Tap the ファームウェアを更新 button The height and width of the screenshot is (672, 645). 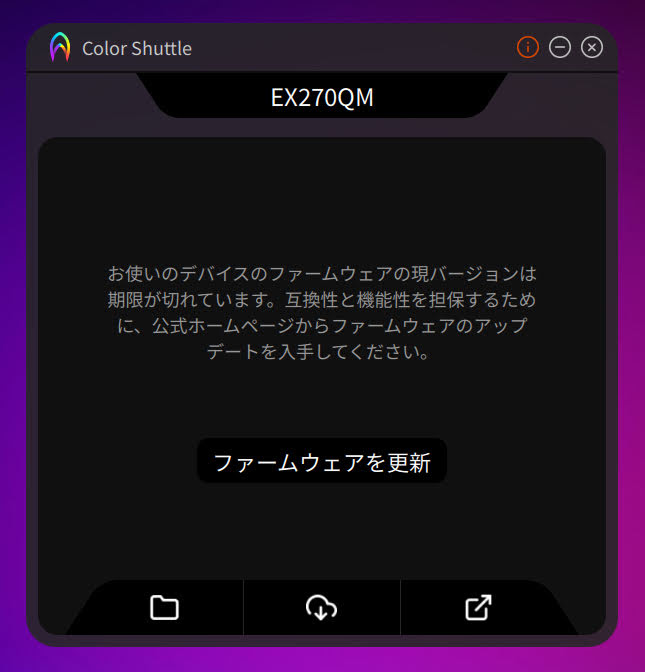pos(322,462)
